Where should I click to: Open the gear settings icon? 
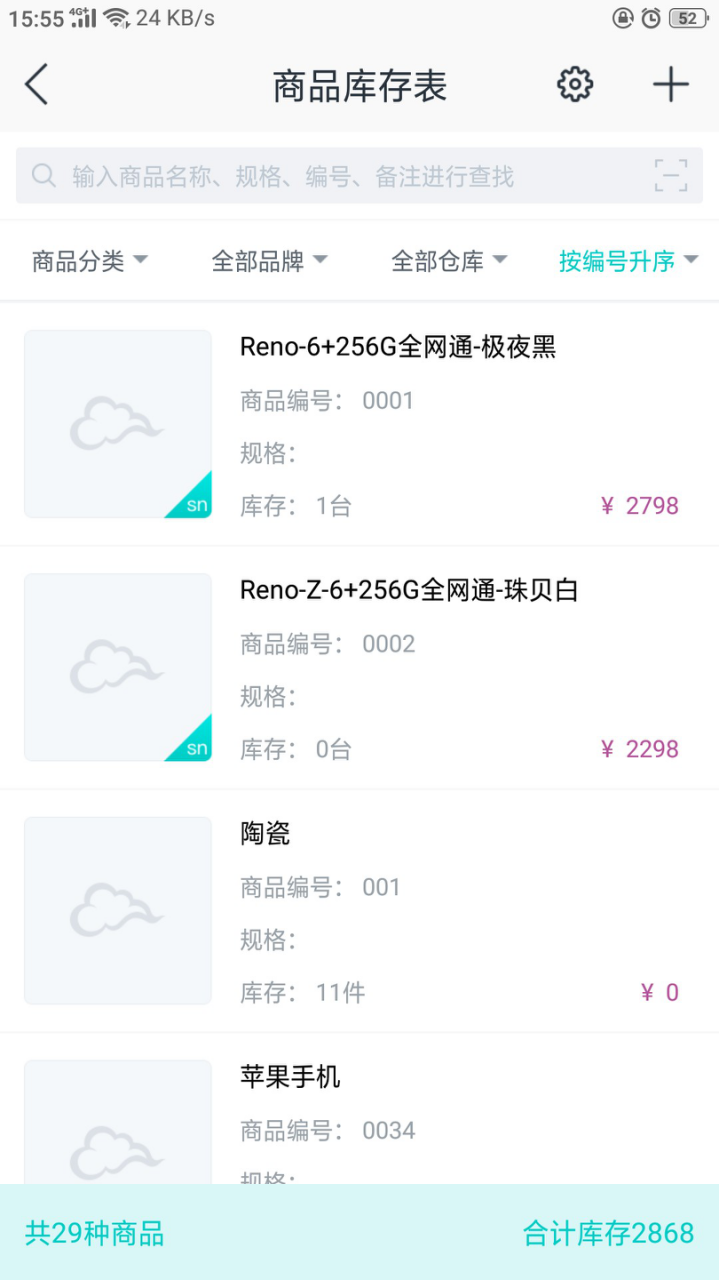tap(575, 85)
